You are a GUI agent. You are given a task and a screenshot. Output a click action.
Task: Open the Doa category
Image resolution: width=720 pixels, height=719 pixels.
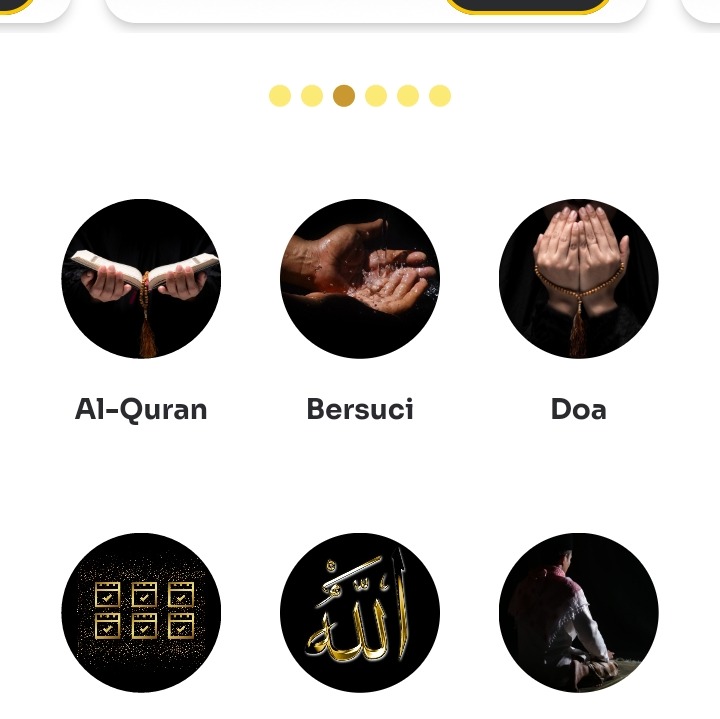pyautogui.click(x=578, y=279)
